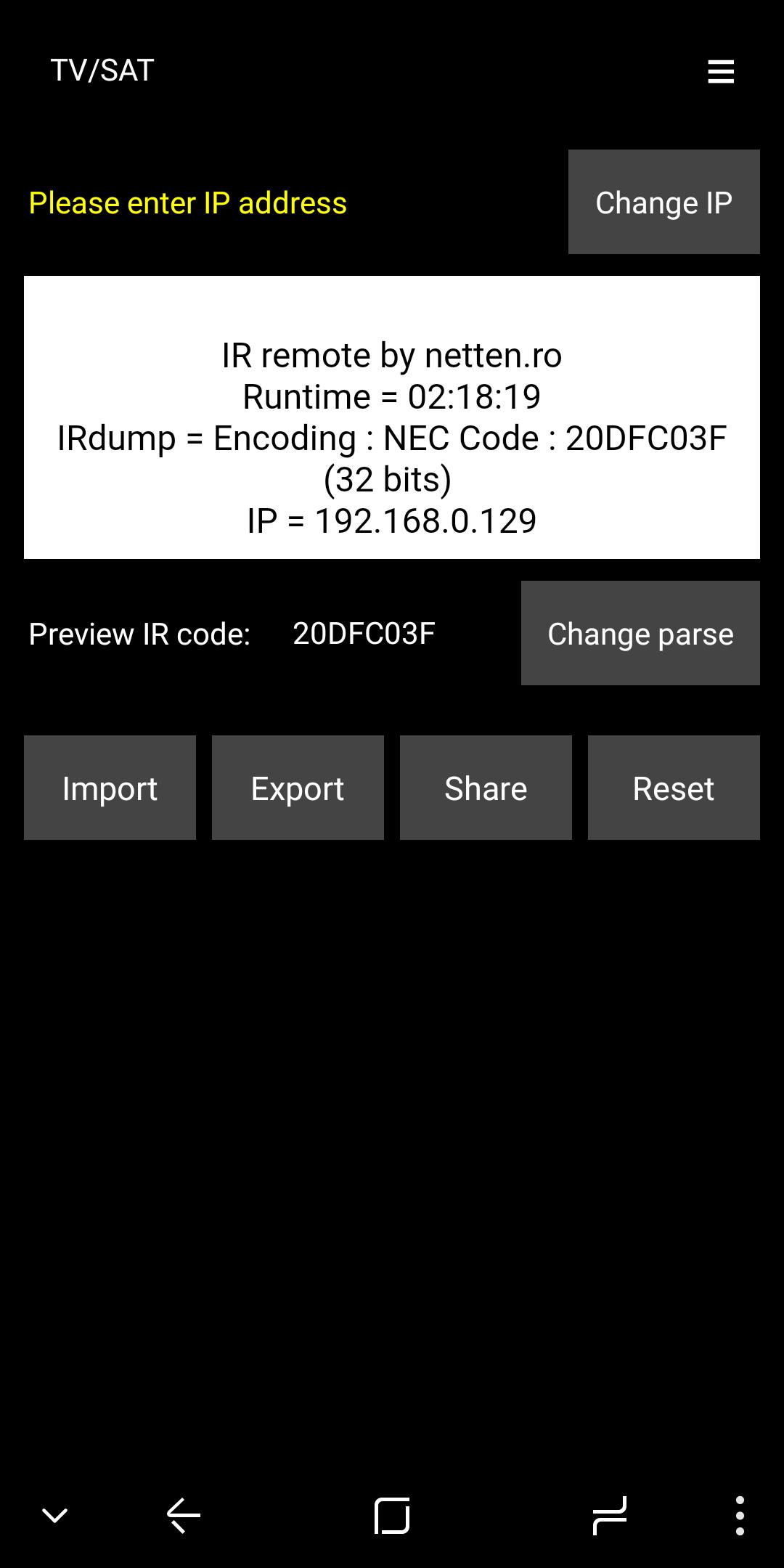The height and width of the screenshot is (1568, 784).
Task: Select the TV/SAT title in the top bar
Action: point(102,70)
